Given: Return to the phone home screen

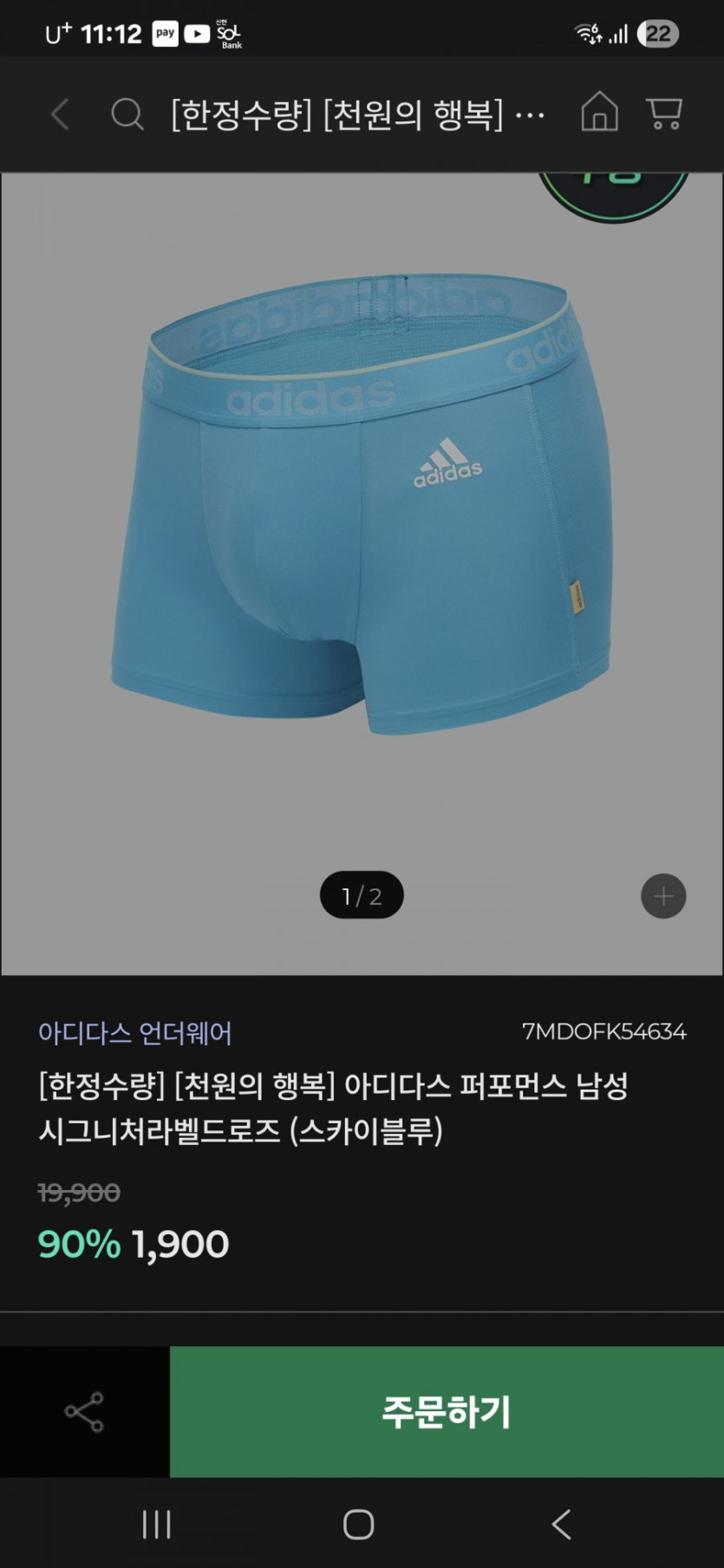Looking at the screenshot, I should pyautogui.click(x=359, y=1524).
